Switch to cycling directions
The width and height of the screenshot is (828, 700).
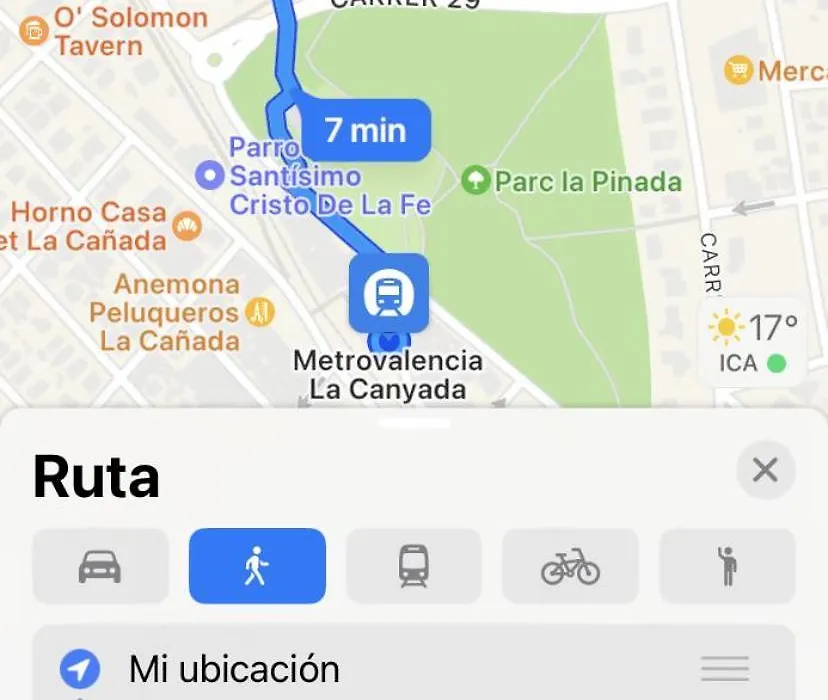570,566
